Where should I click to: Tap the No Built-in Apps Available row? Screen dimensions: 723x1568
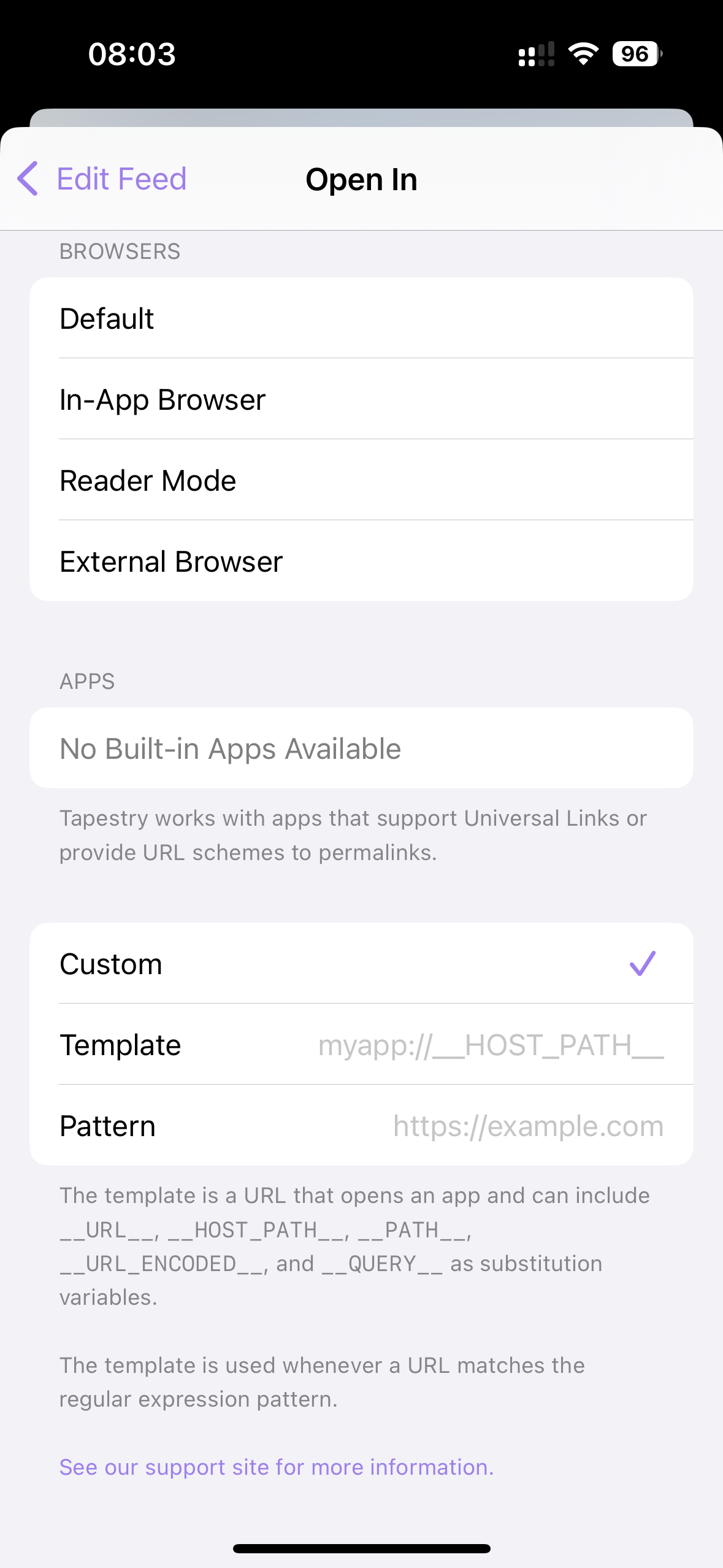(361, 747)
